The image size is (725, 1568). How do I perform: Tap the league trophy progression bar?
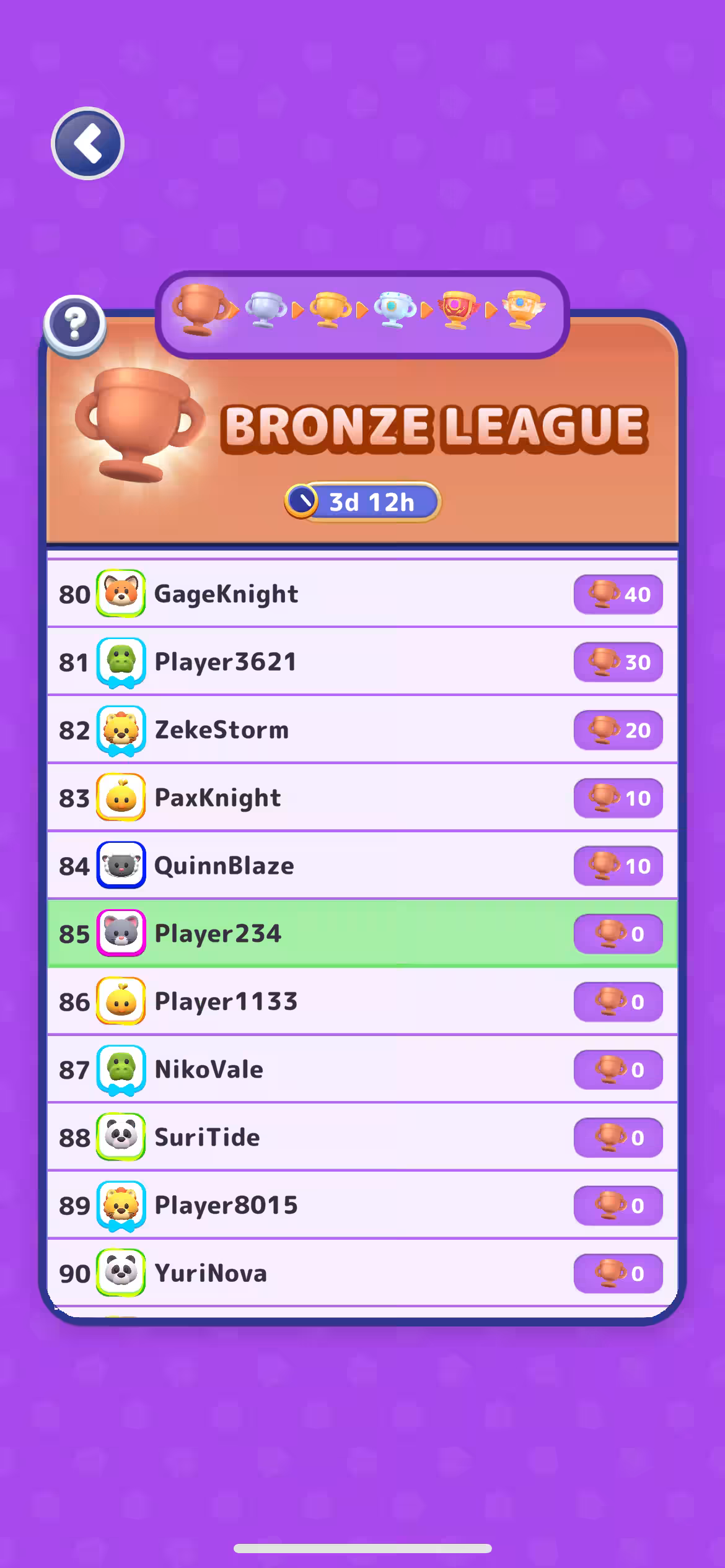click(x=362, y=313)
